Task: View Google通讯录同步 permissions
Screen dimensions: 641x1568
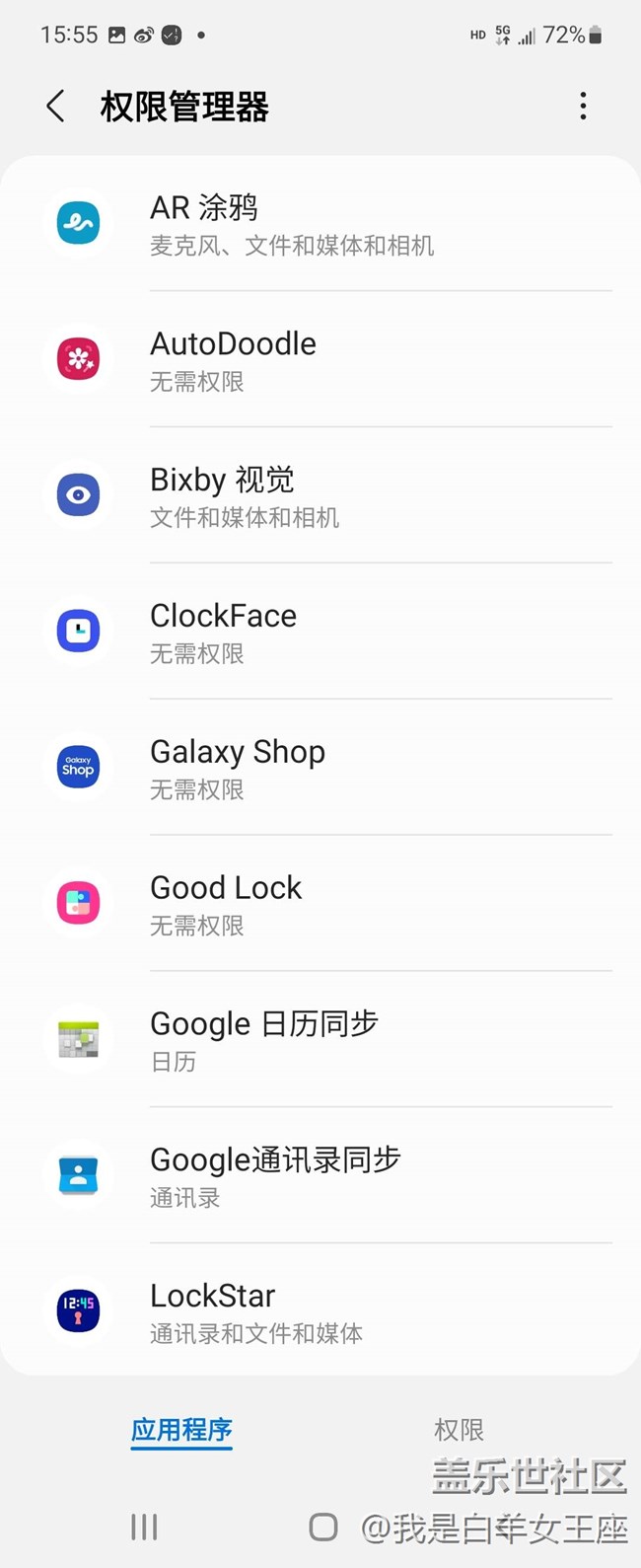Action: pyautogui.click(x=320, y=1176)
